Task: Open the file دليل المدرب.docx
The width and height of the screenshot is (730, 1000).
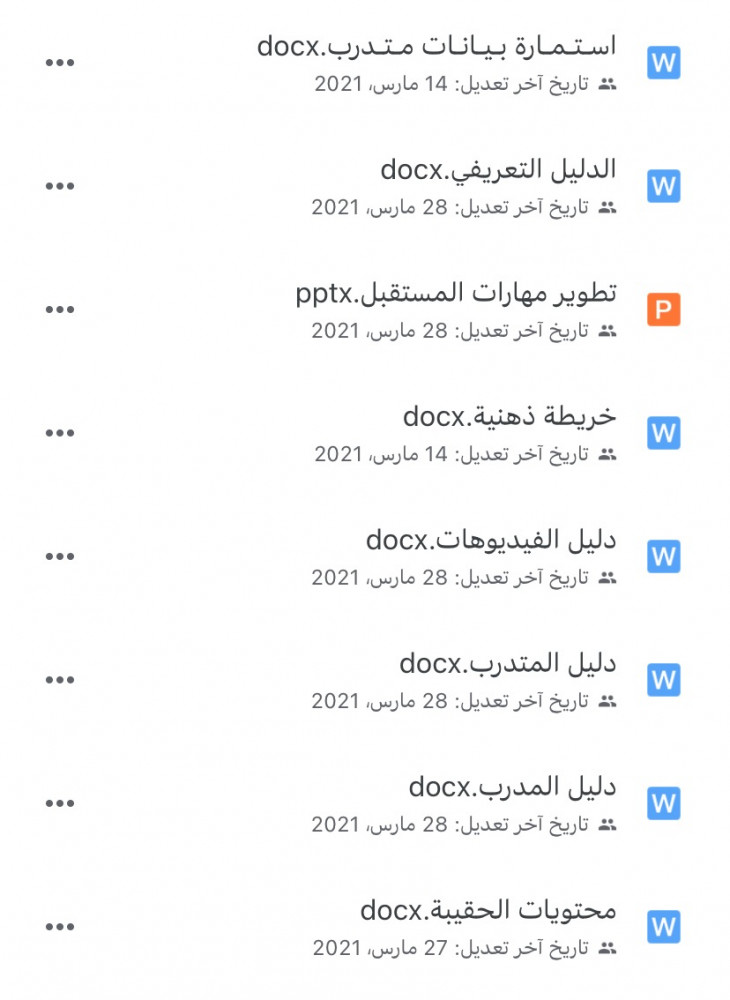Action: 512,787
